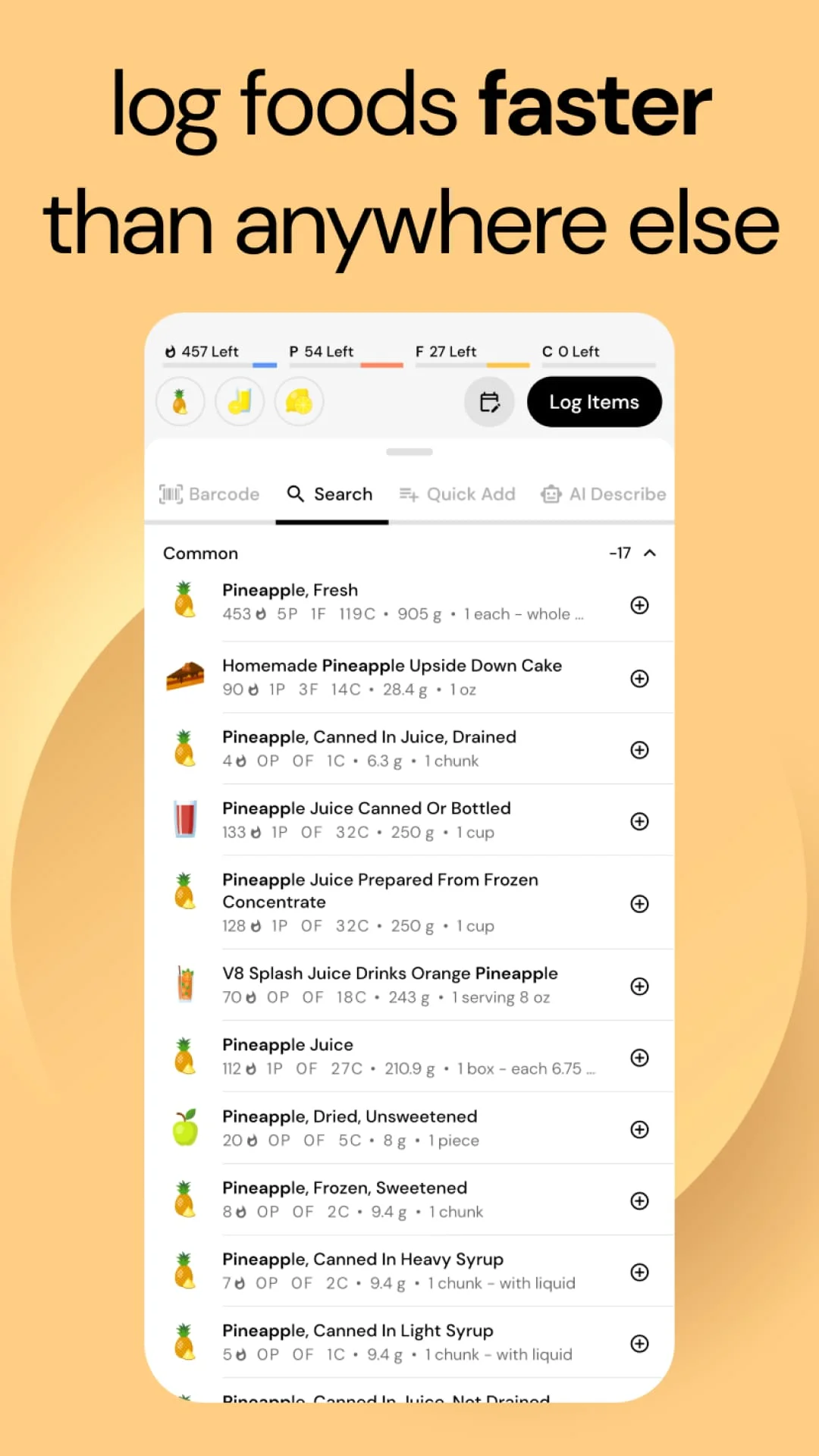Select the Pineapple Juice Canned Or Bottled entry
This screenshot has height=1456, width=819.
coord(366,819)
